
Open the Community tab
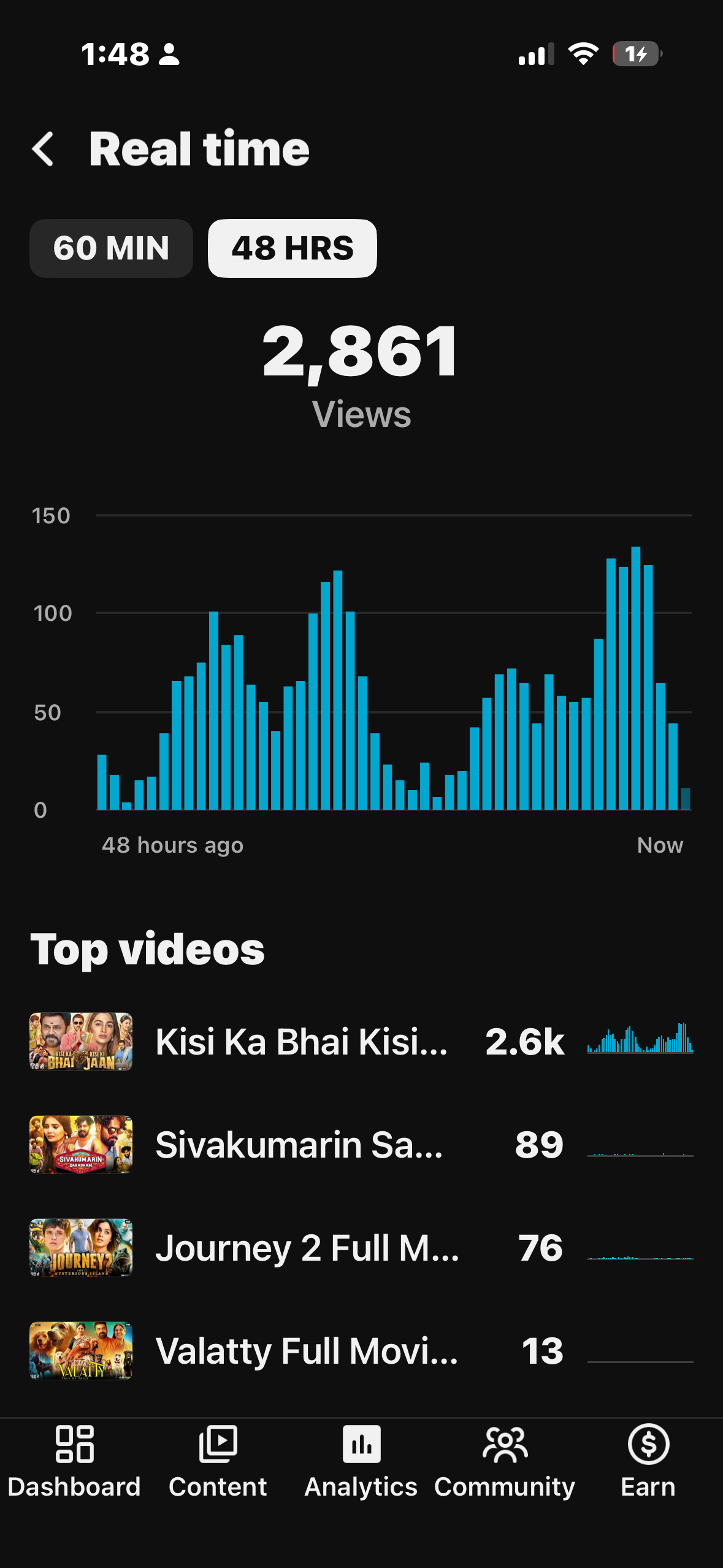tap(505, 1462)
